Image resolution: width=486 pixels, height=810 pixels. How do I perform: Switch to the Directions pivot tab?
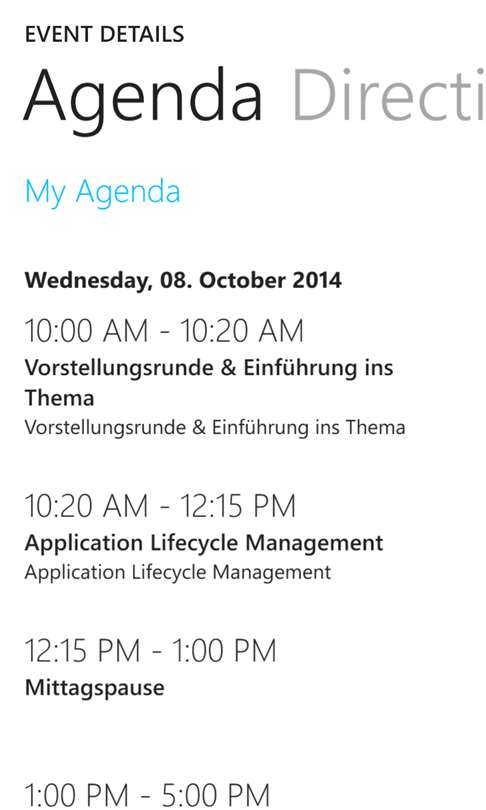click(388, 97)
